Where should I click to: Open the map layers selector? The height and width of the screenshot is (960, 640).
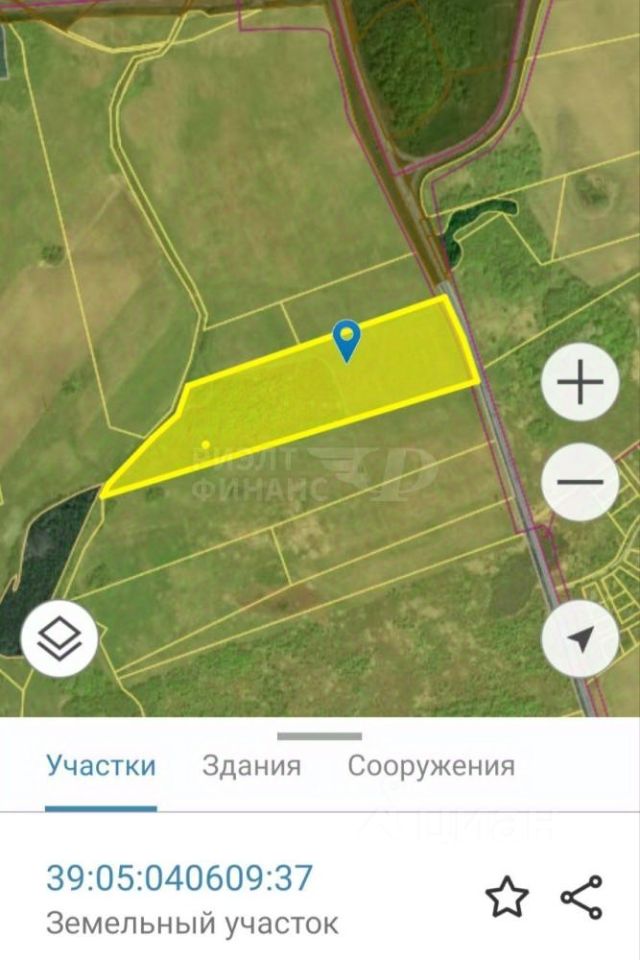(59, 639)
